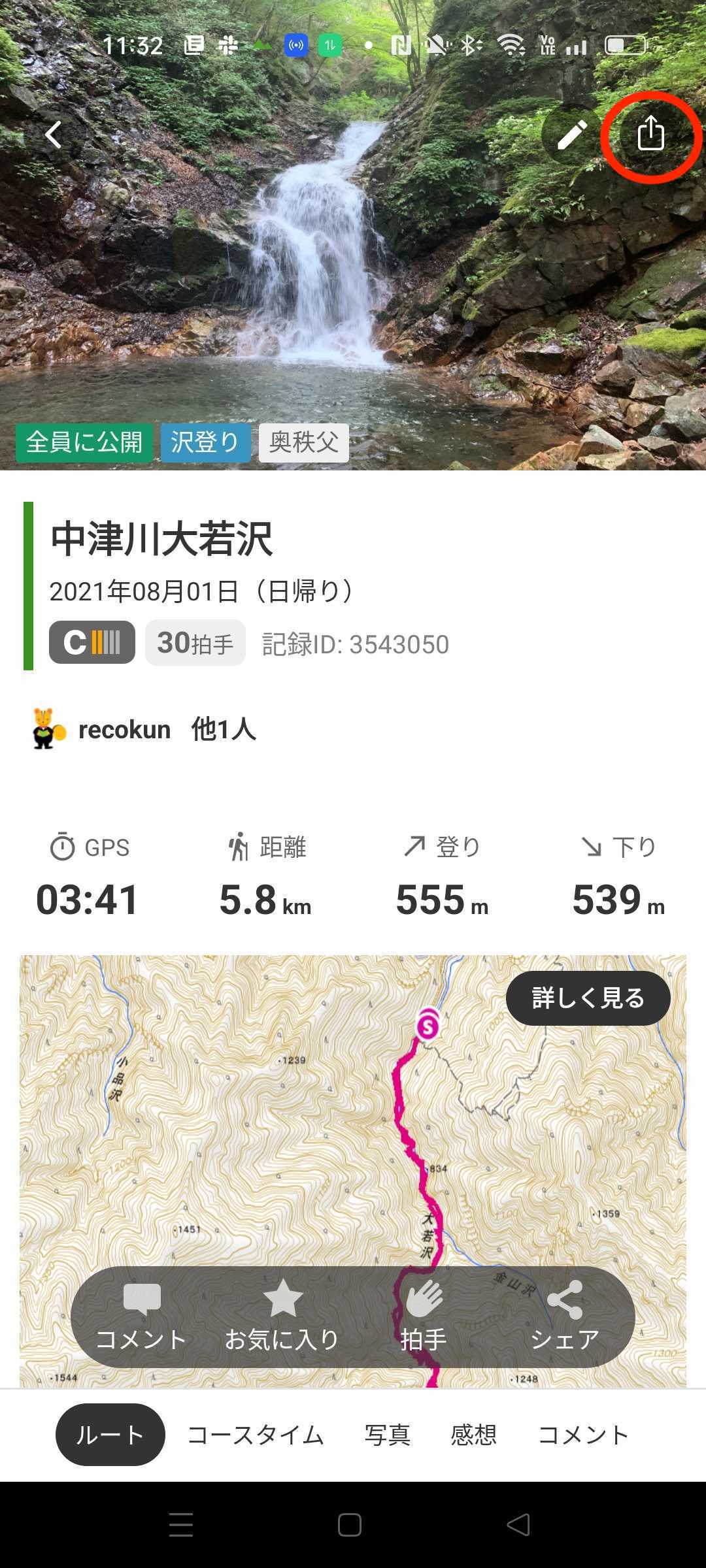Tap 詳しく見る to view detailed map
Viewport: 706px width, 1568px height.
[x=588, y=998]
